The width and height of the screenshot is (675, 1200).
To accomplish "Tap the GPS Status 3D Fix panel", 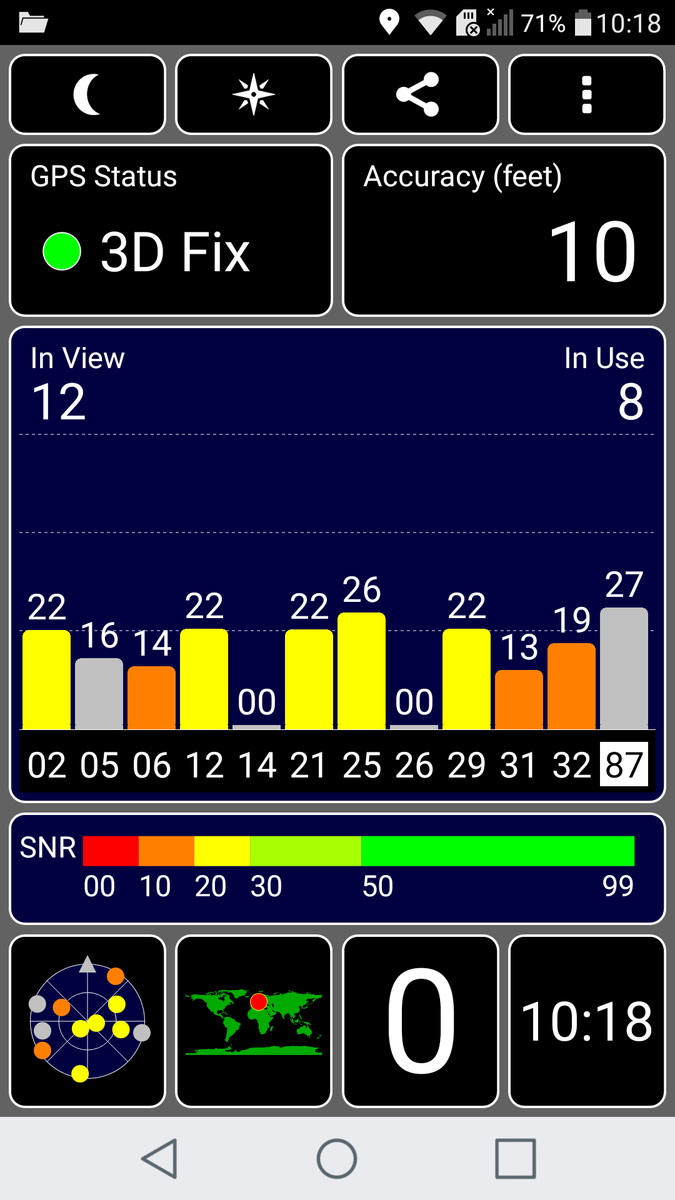I will [171, 231].
